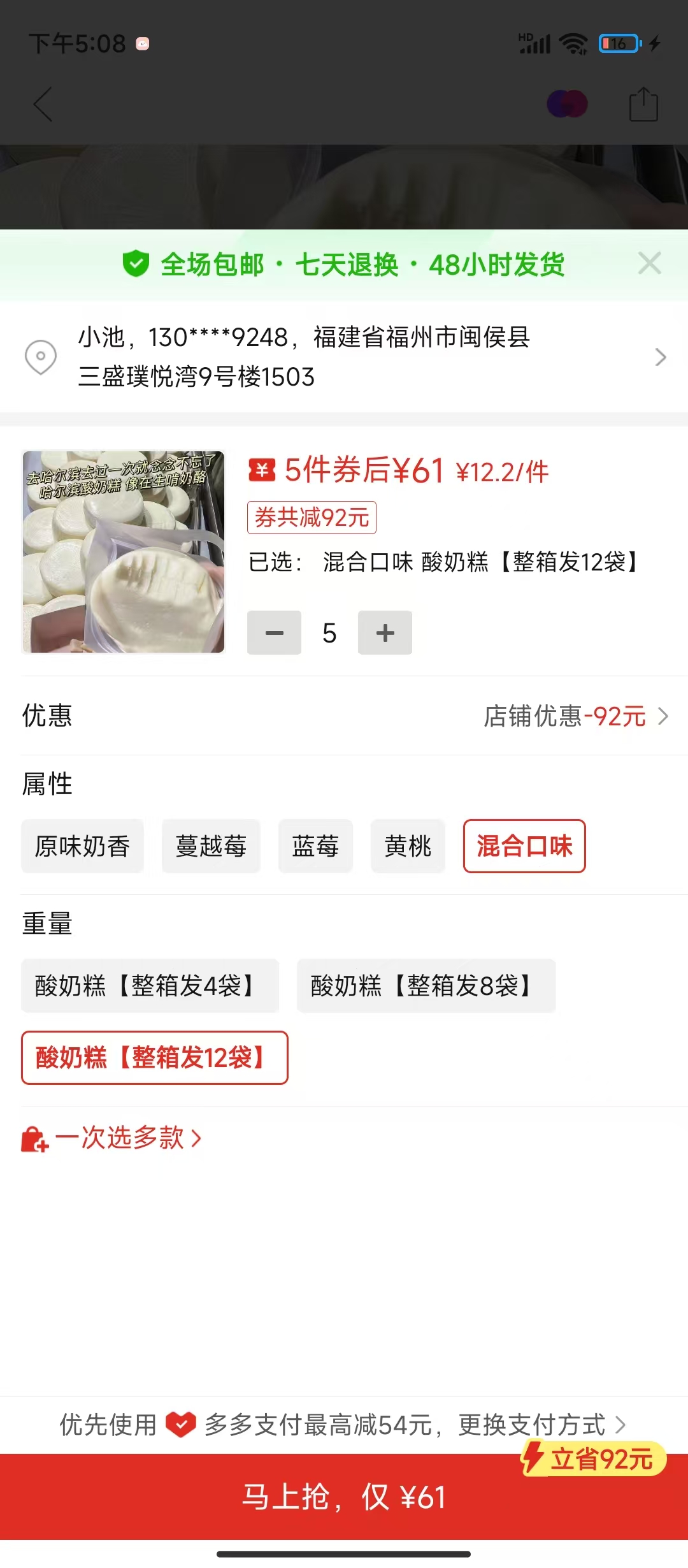
Task: Buy now with 马上抢 仅¥61 button
Action: tap(344, 1497)
